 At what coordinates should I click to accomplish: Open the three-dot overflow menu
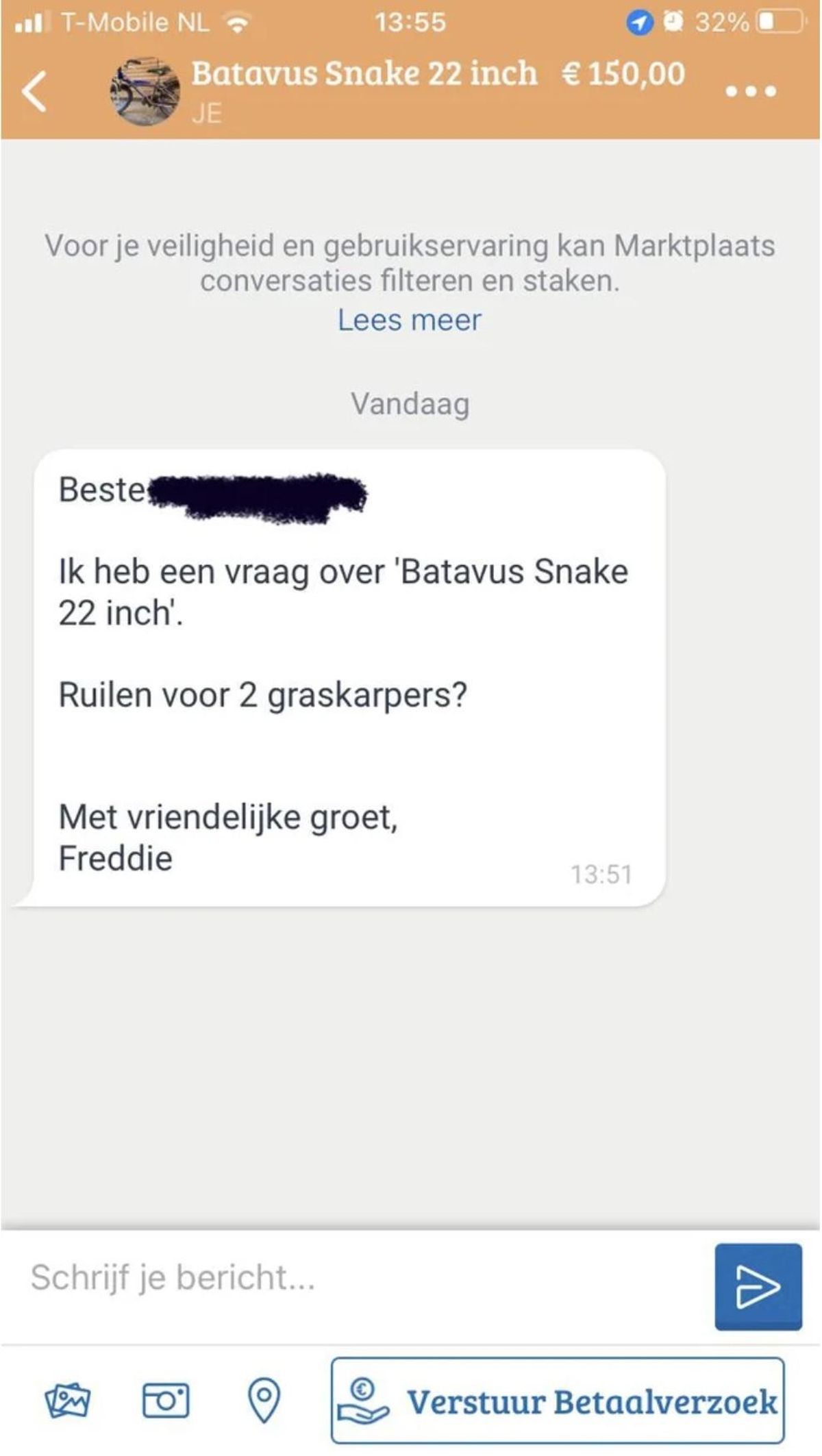(750, 91)
